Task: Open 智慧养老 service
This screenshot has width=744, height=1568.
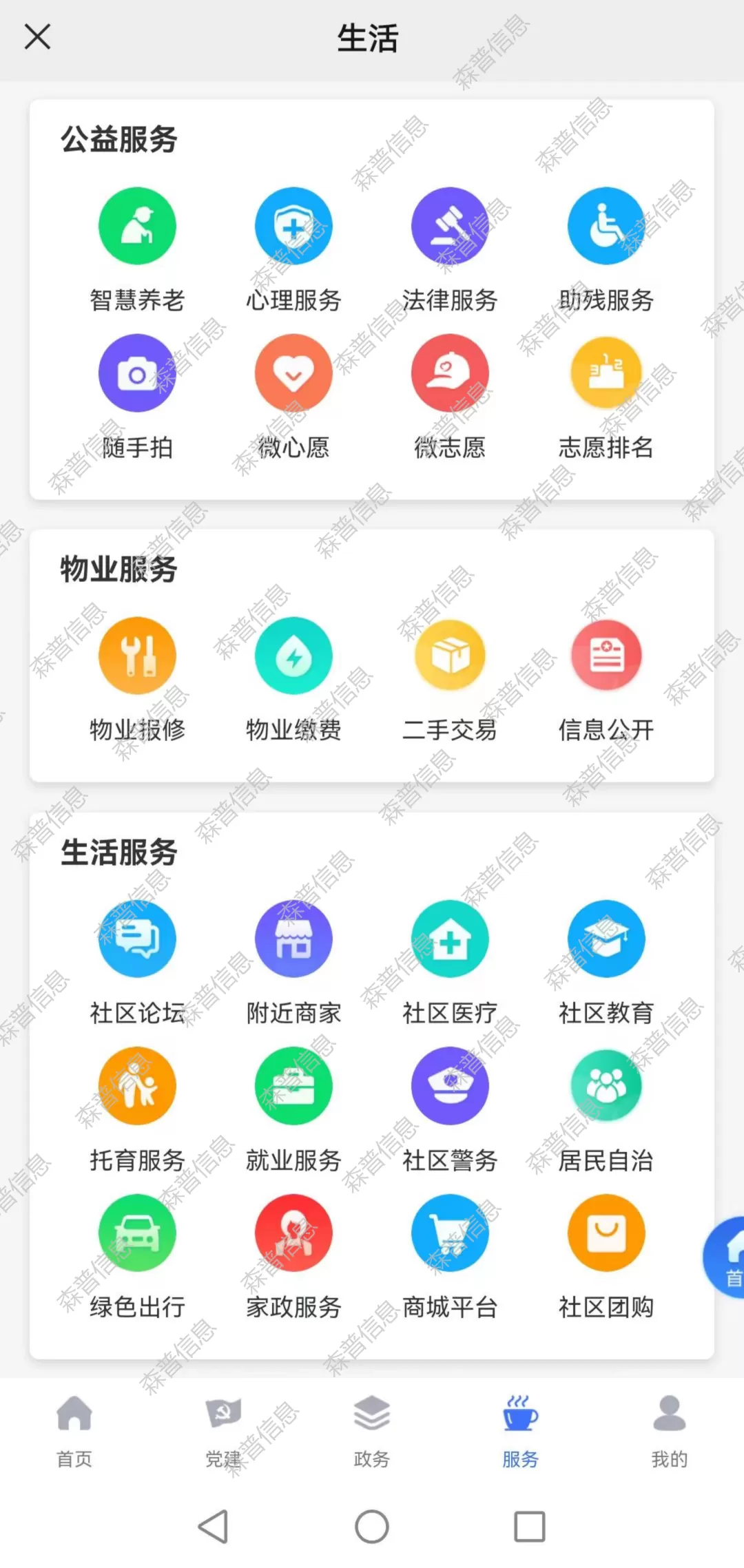Action: (137, 226)
